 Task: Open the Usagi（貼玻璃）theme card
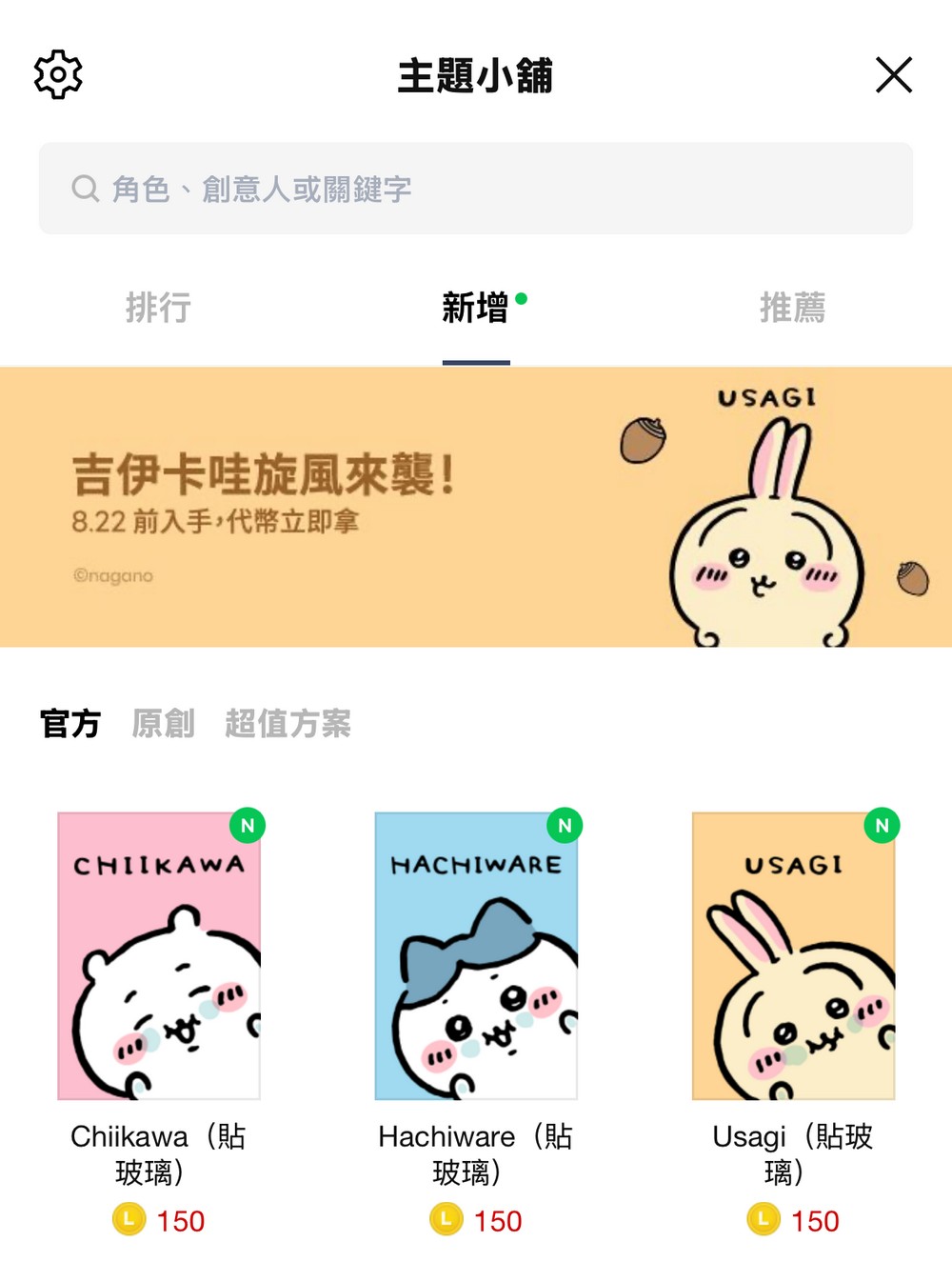(793, 956)
